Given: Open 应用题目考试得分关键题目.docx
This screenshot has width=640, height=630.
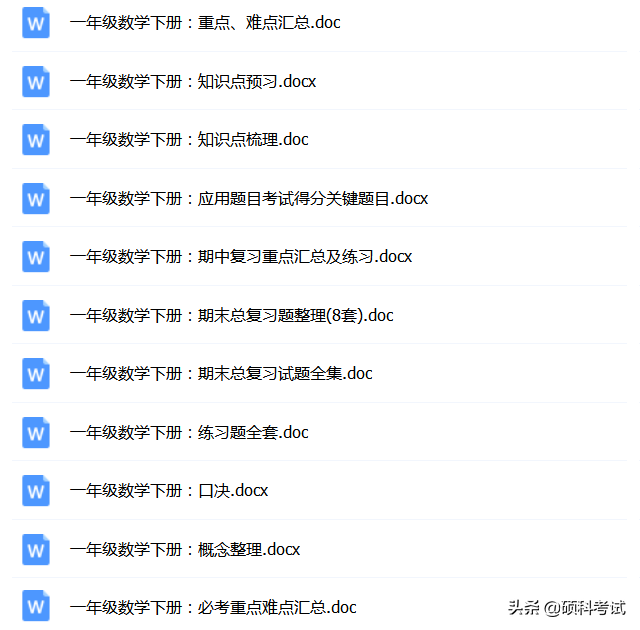Looking at the screenshot, I should coord(249,198).
